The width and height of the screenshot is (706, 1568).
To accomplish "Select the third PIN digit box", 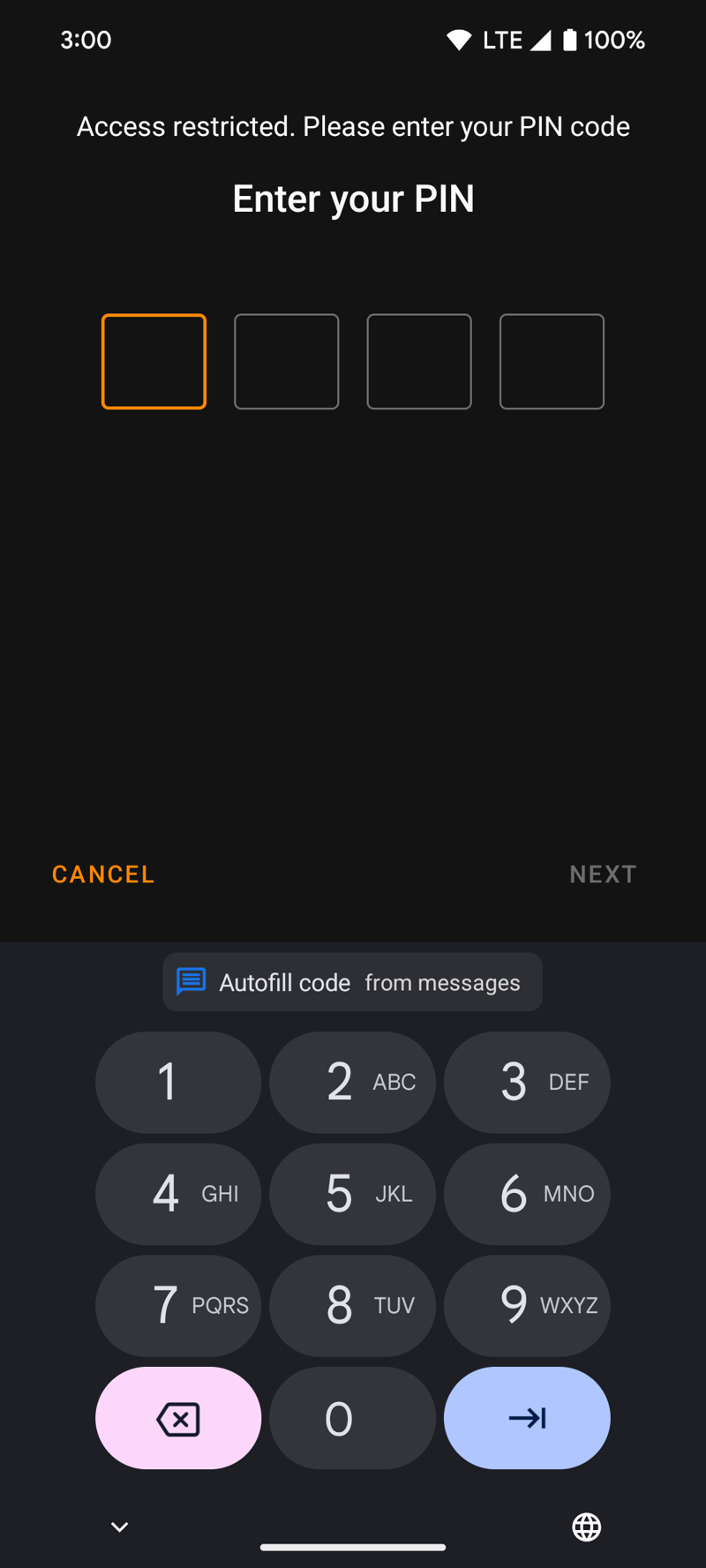I will click(419, 362).
